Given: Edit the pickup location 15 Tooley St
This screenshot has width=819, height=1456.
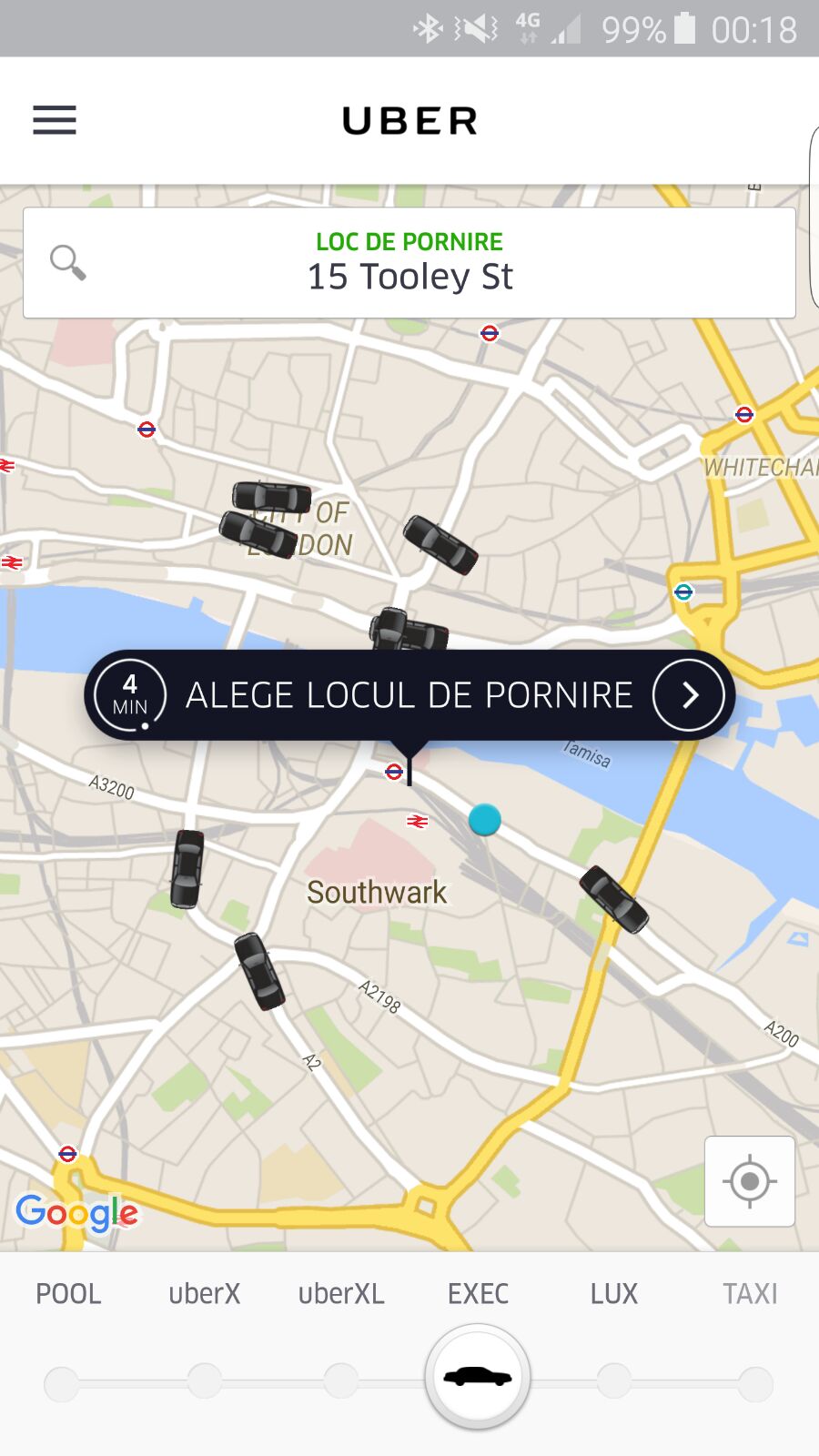Looking at the screenshot, I should (x=409, y=263).
